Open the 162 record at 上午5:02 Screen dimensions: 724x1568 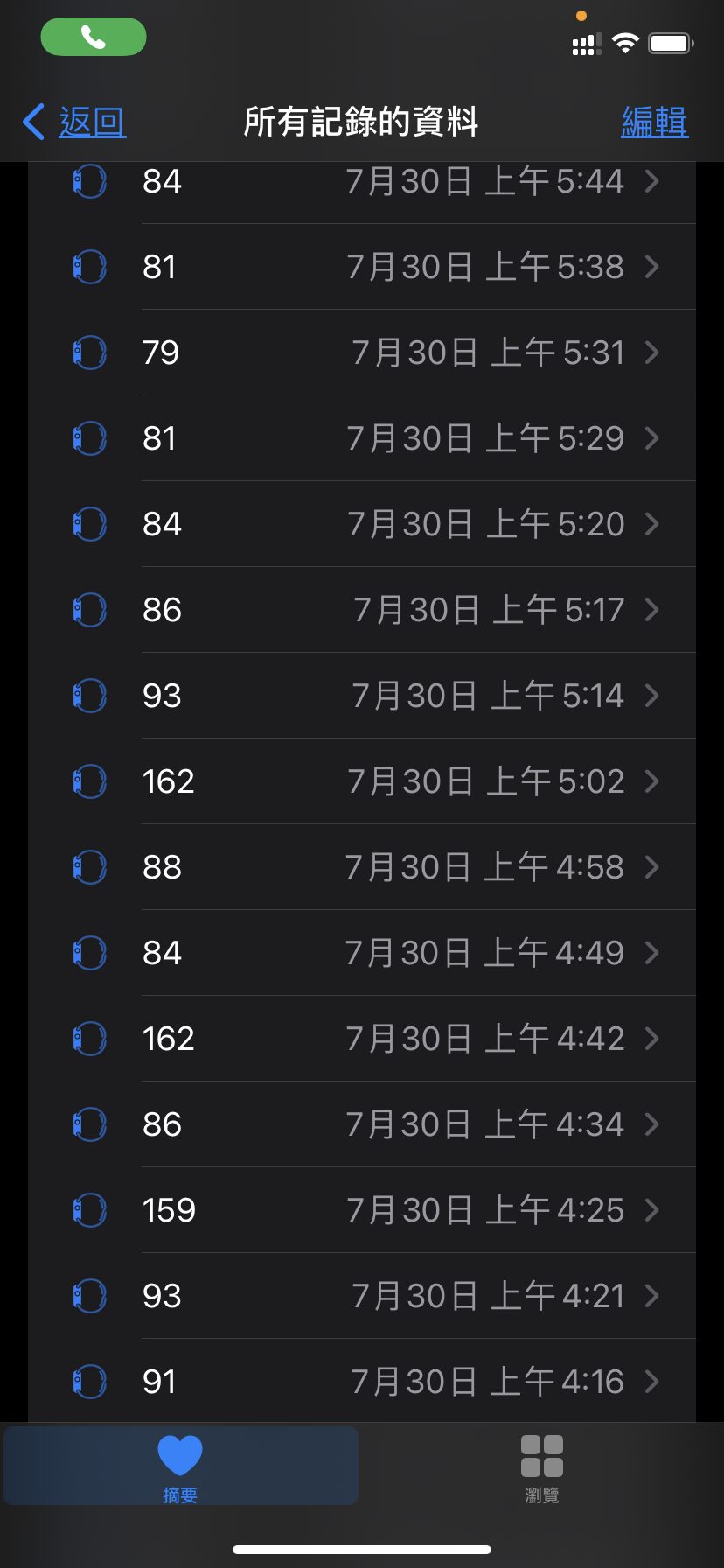coord(362,781)
